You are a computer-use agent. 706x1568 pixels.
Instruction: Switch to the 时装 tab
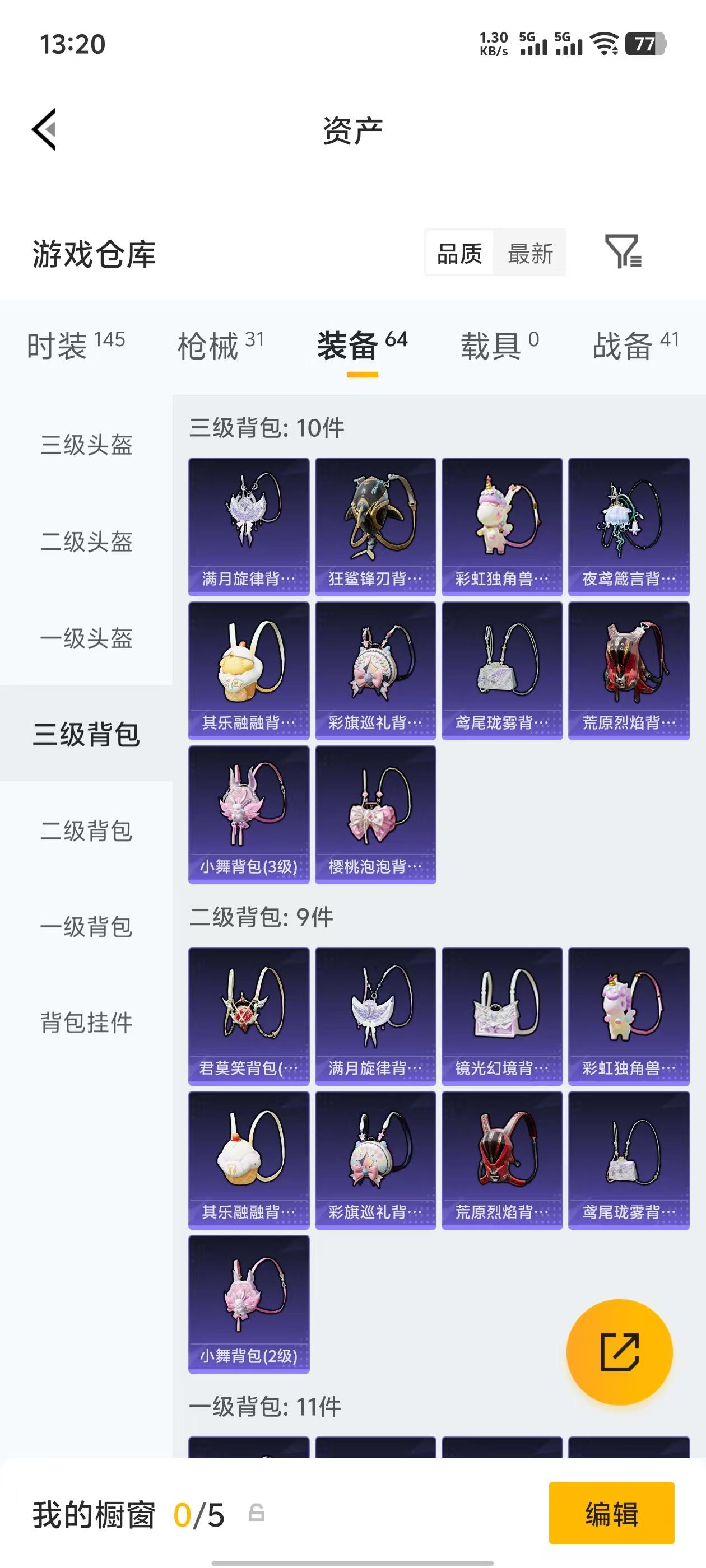pos(76,345)
